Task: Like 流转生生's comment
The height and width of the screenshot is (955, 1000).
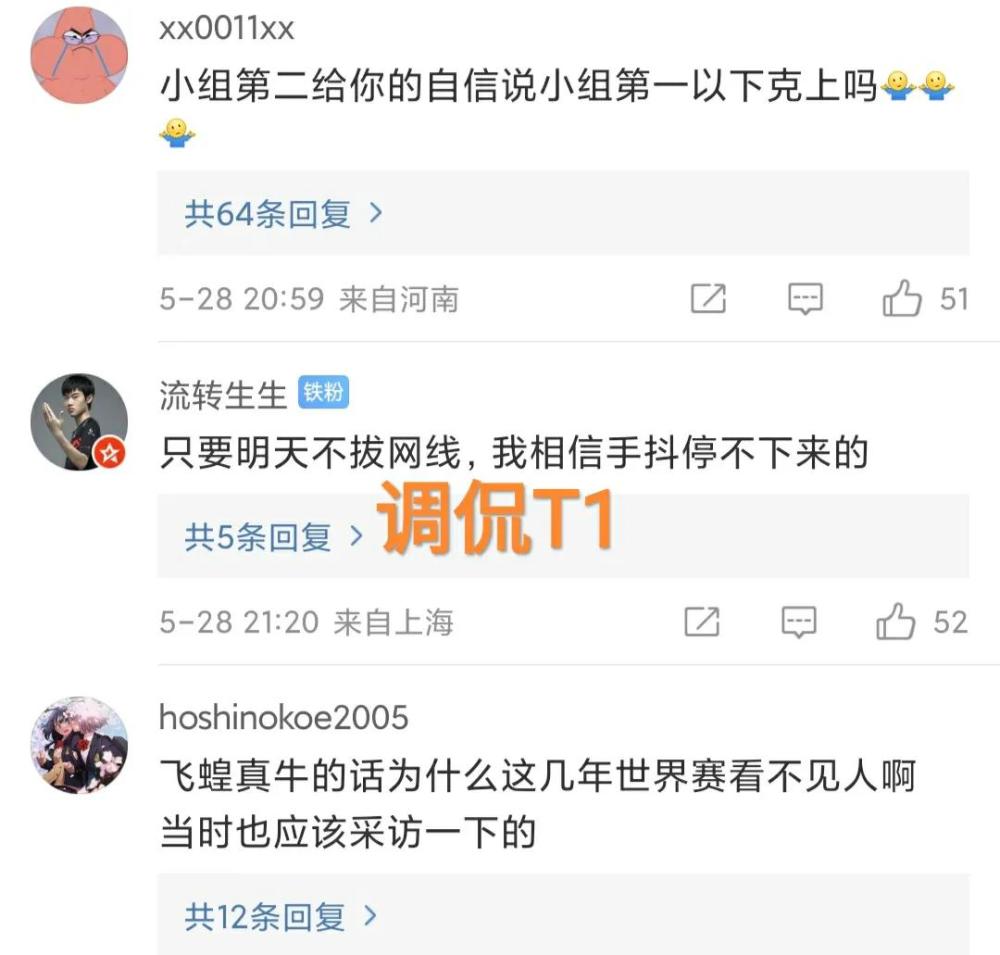Action: pos(896,622)
